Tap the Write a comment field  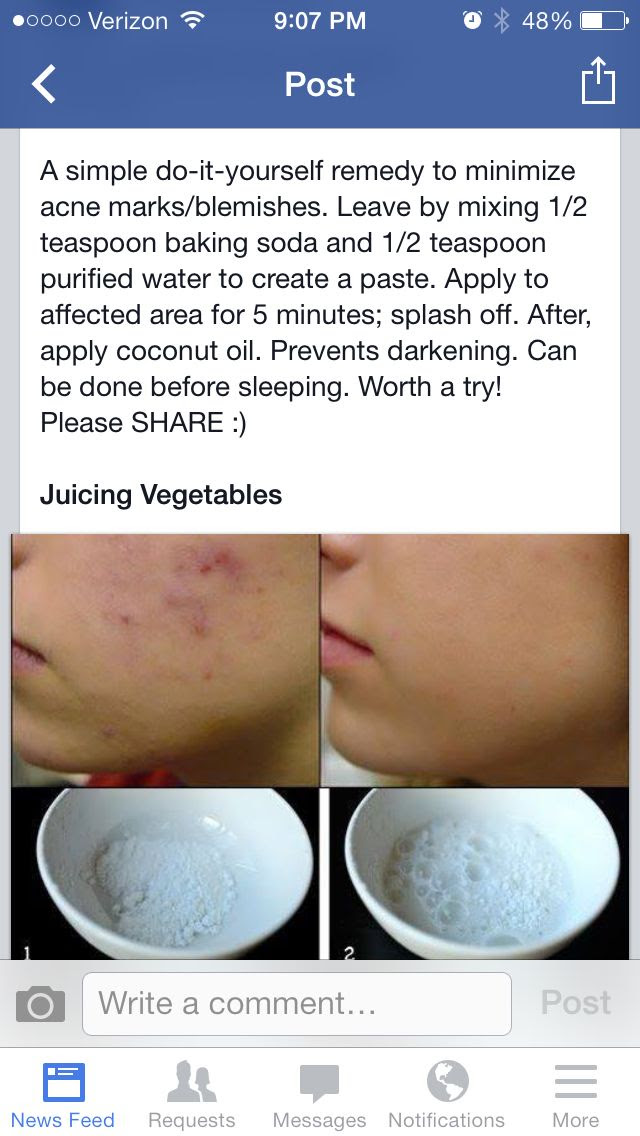pos(296,1003)
